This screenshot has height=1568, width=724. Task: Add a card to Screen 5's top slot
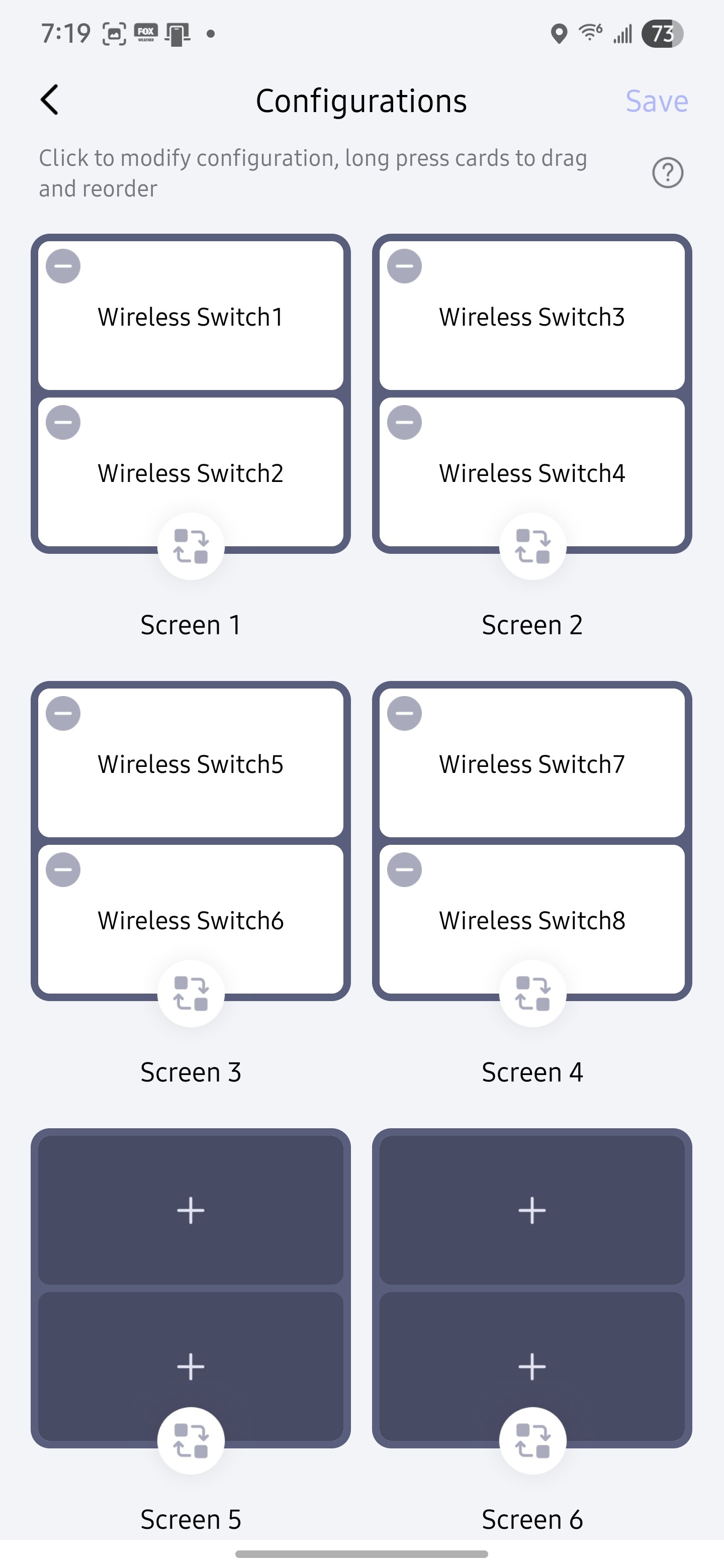[191, 1210]
